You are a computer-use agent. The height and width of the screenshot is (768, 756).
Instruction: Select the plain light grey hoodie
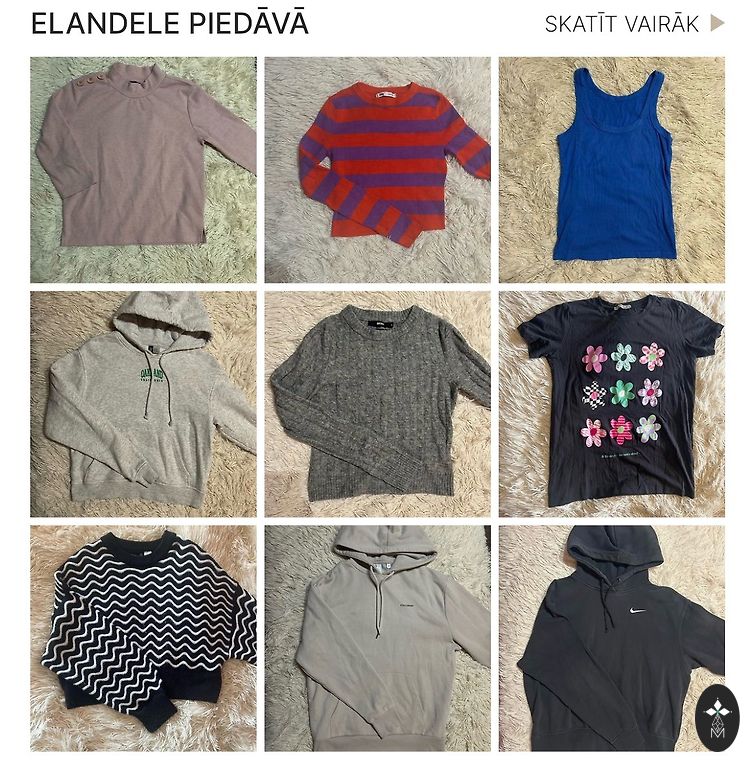(377, 638)
